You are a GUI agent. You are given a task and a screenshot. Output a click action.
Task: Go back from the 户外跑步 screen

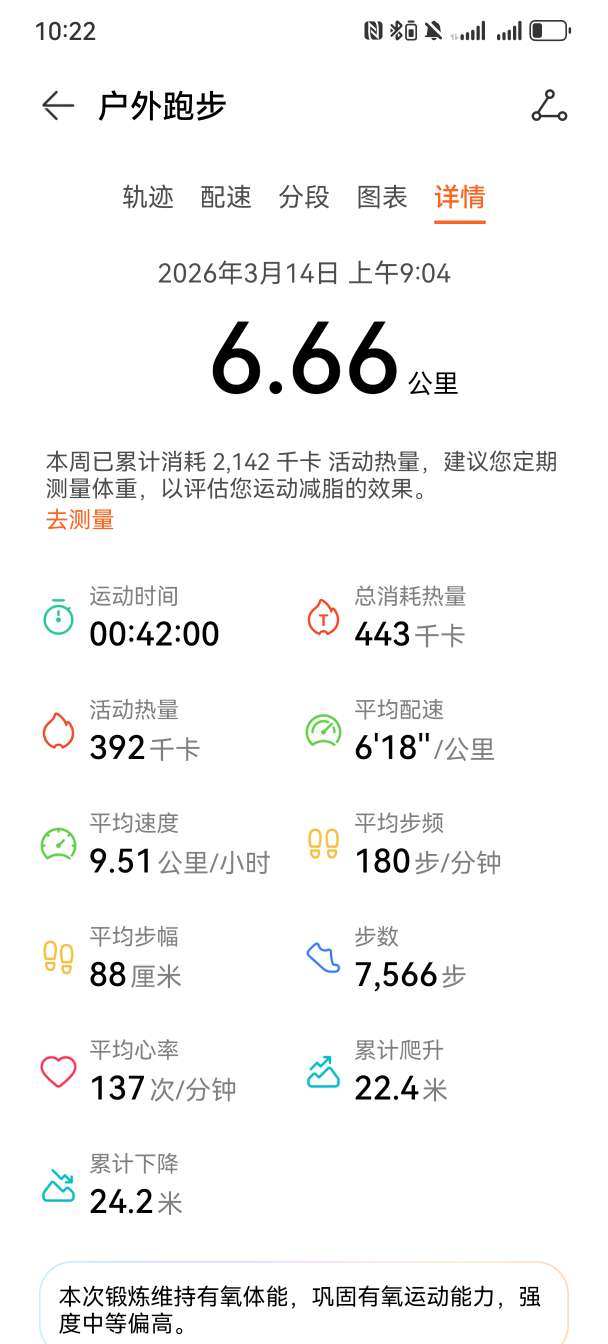[58, 106]
